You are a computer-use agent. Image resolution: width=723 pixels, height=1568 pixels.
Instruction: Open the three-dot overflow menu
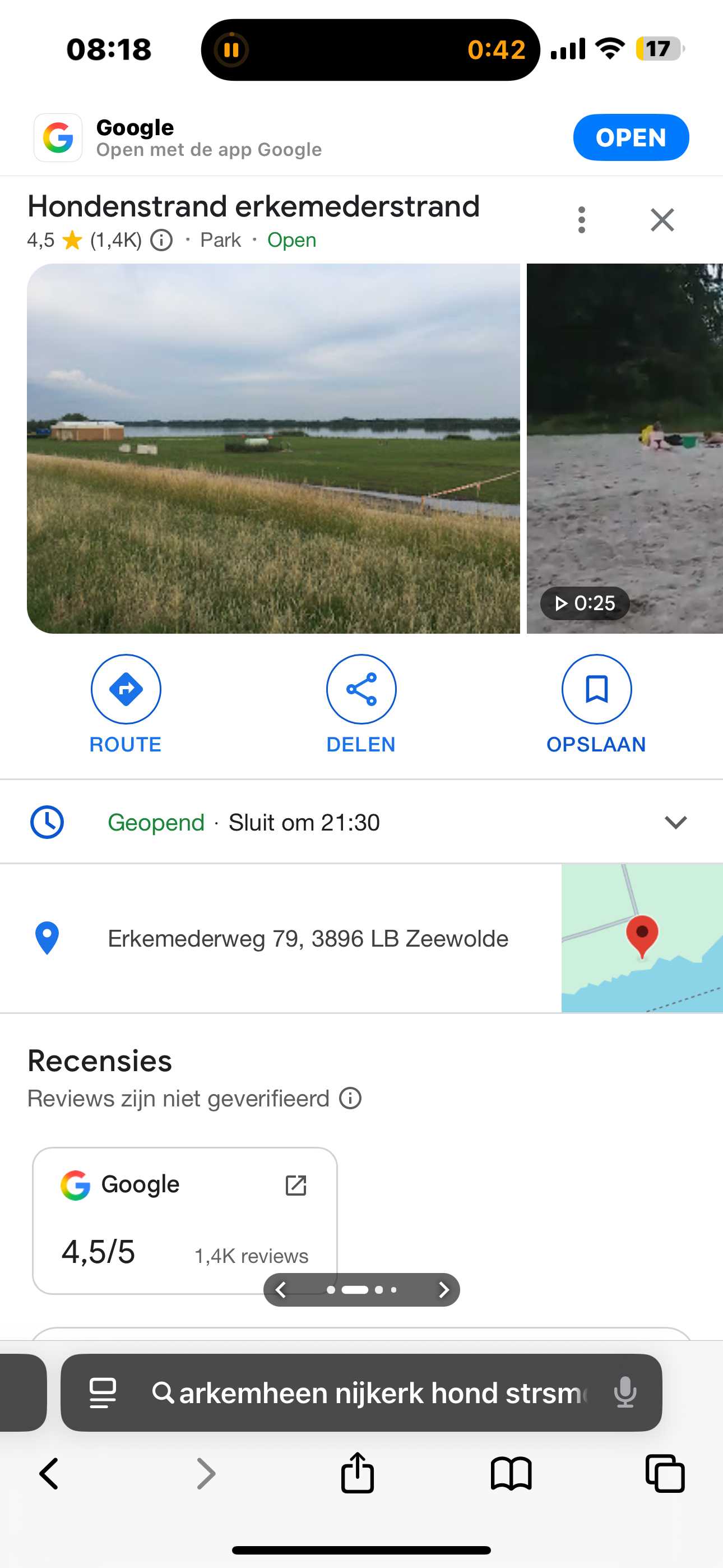(582, 220)
